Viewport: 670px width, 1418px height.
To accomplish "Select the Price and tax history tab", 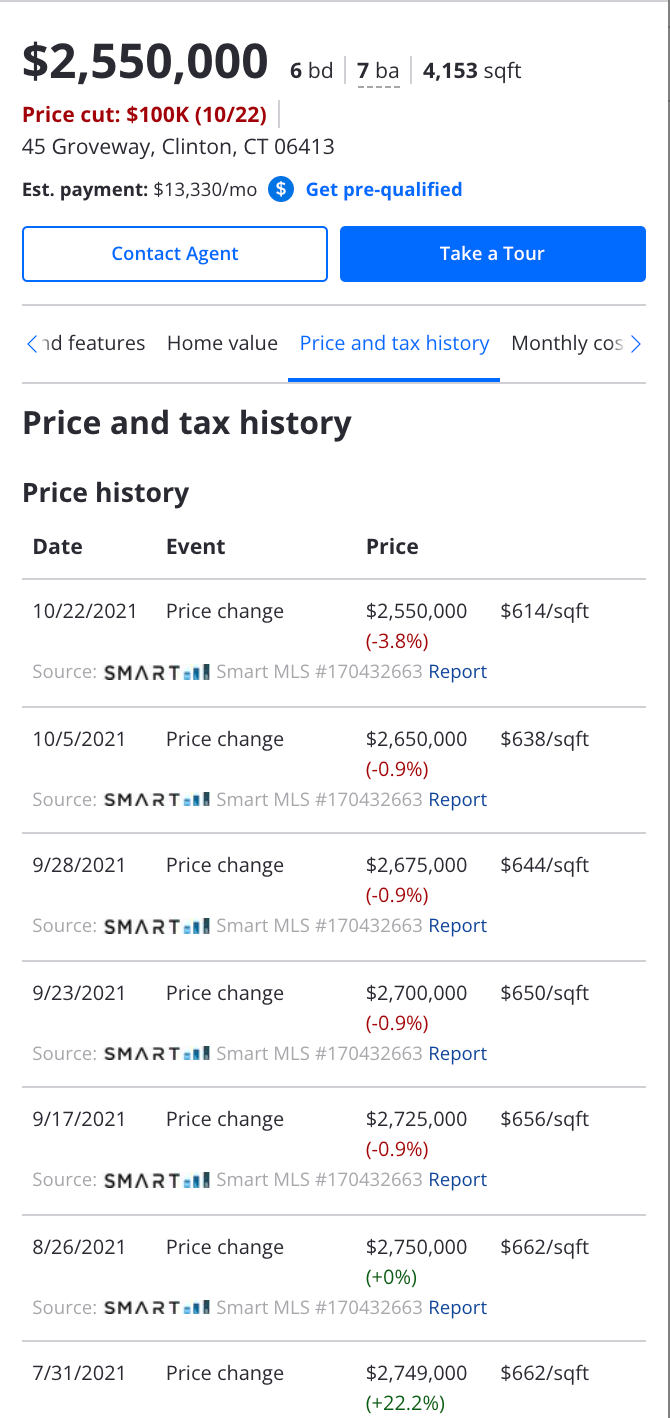I will 394,343.
